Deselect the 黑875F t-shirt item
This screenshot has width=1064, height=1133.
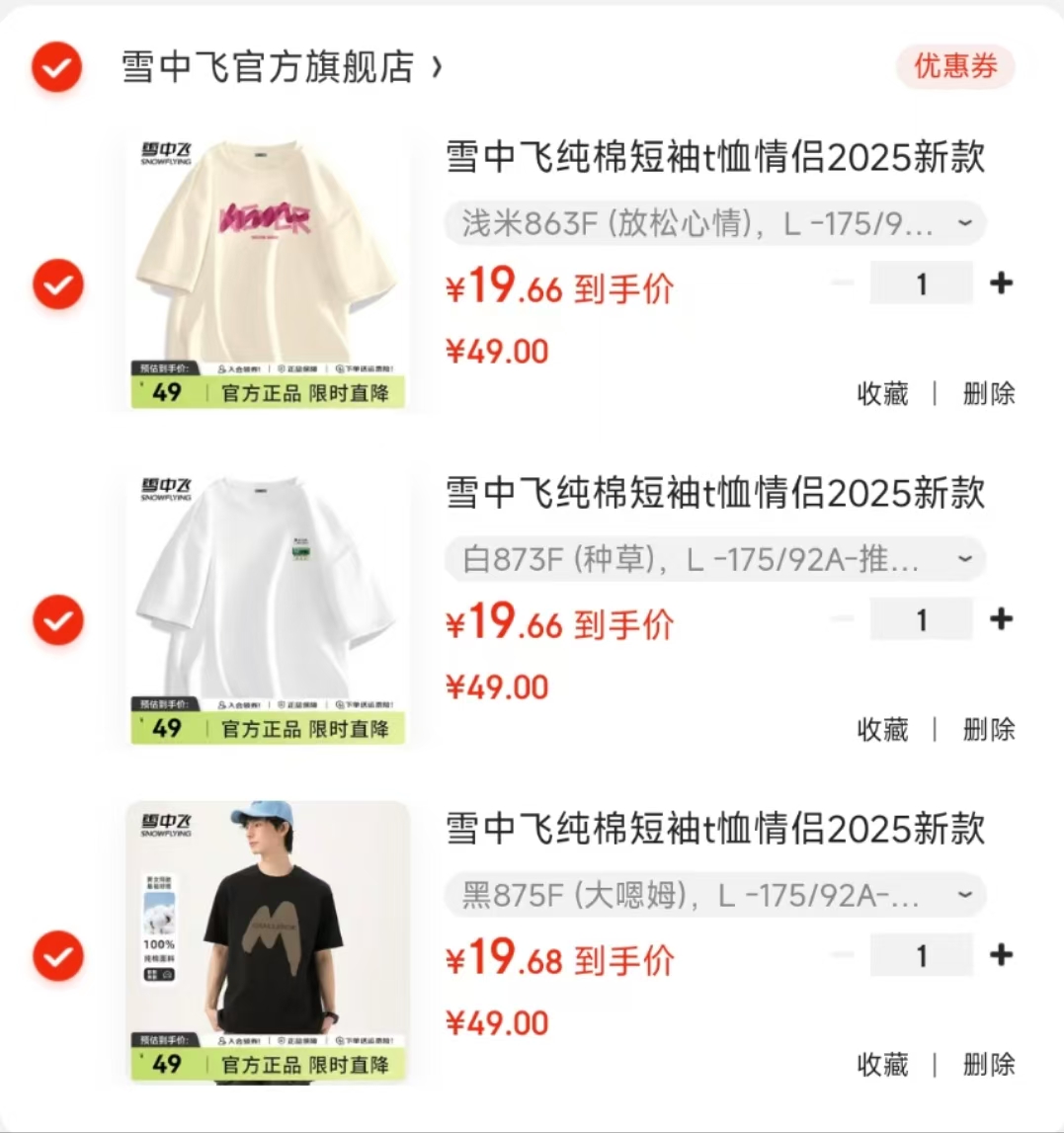click(x=57, y=956)
